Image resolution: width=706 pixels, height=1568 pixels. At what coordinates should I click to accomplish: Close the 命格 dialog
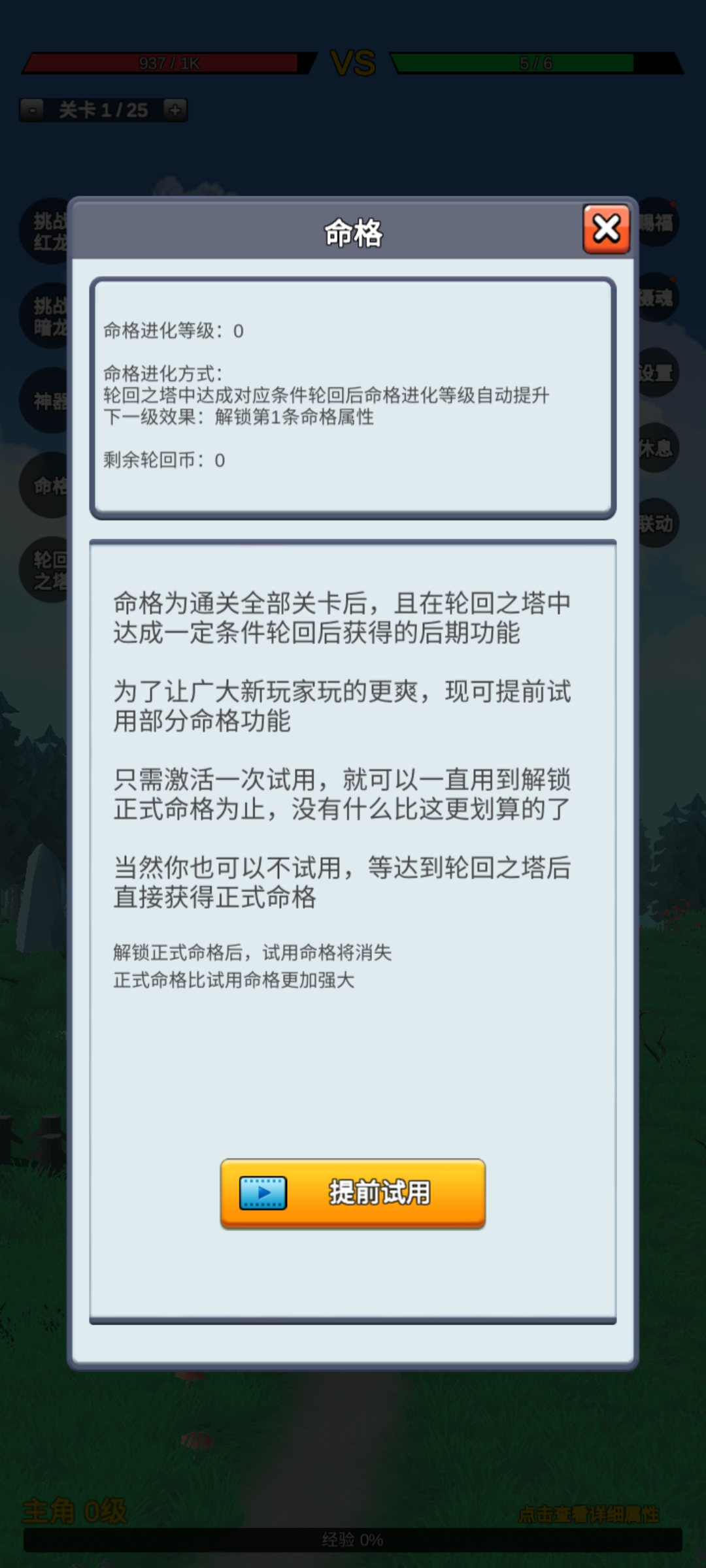[606, 229]
